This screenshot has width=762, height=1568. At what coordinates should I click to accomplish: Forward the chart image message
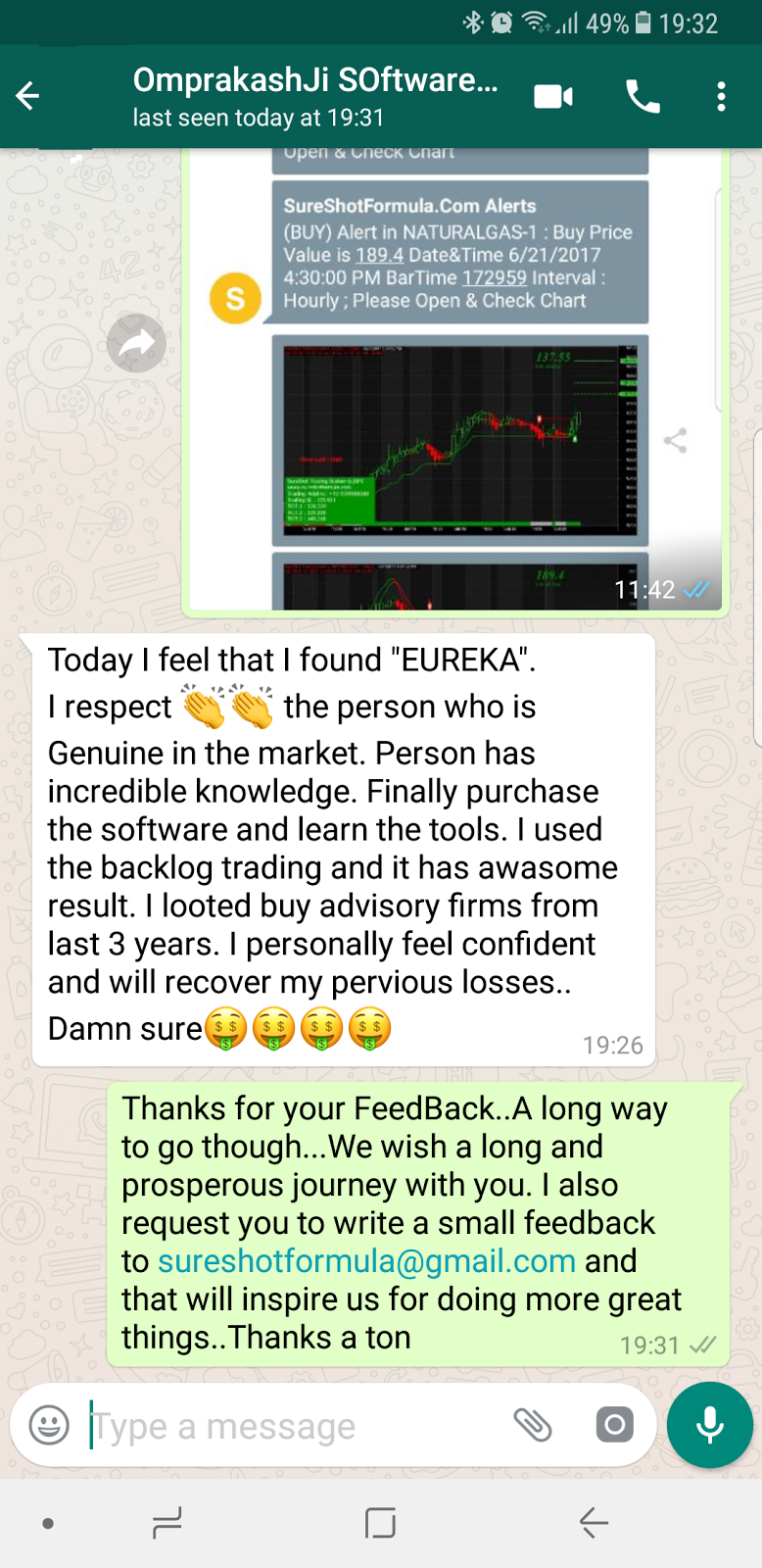coord(136,343)
